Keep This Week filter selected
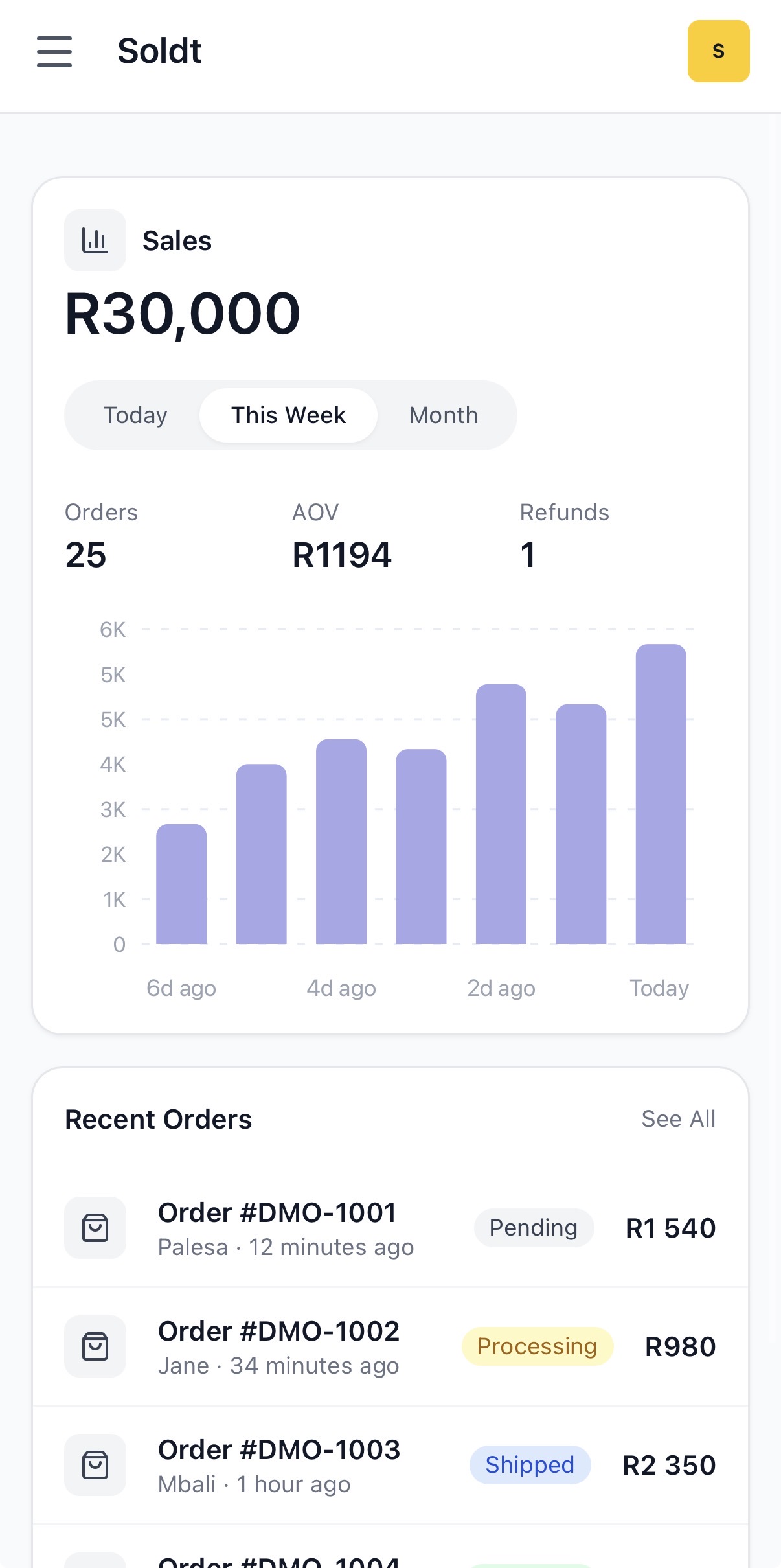Screen dimensions: 781x1568 click(x=288, y=415)
